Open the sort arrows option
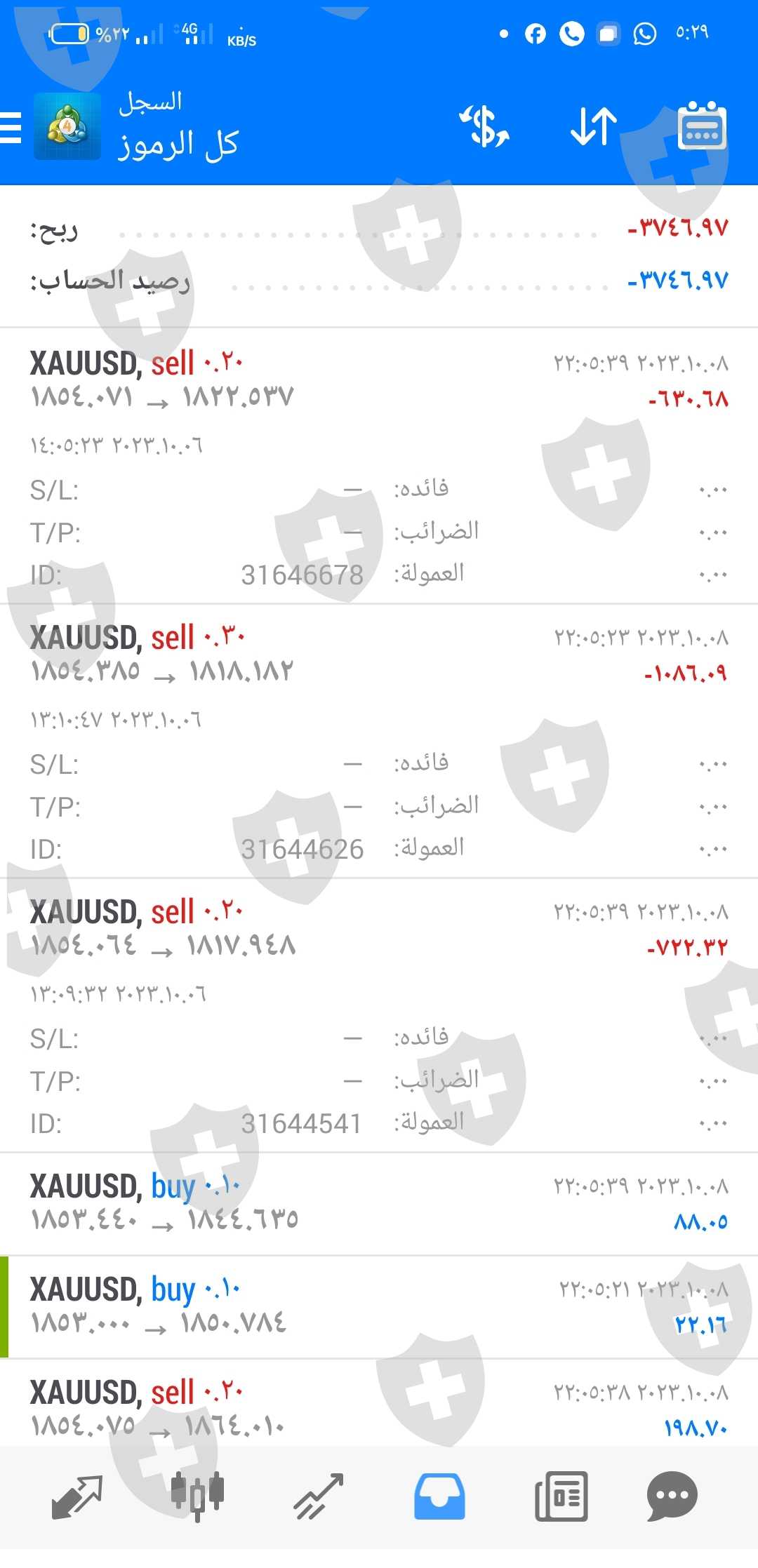Screen dimensions: 758x1568 [x=593, y=127]
